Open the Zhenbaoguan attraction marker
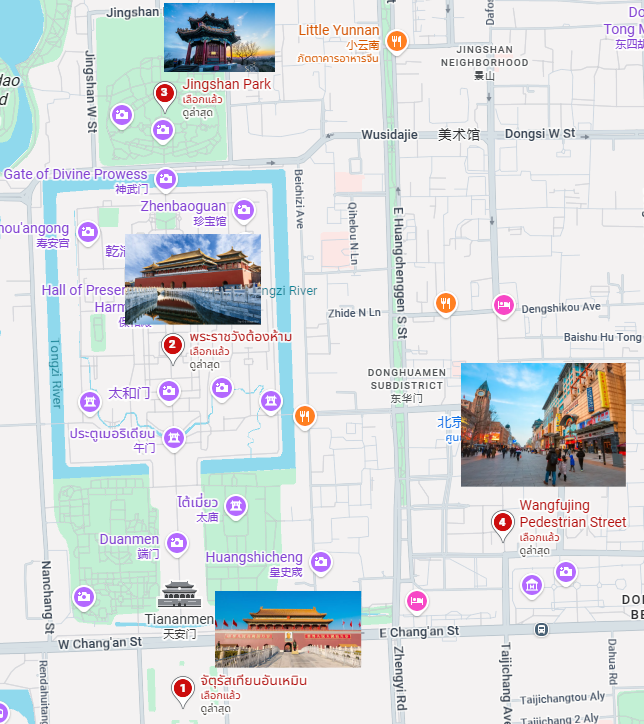 [x=243, y=211]
